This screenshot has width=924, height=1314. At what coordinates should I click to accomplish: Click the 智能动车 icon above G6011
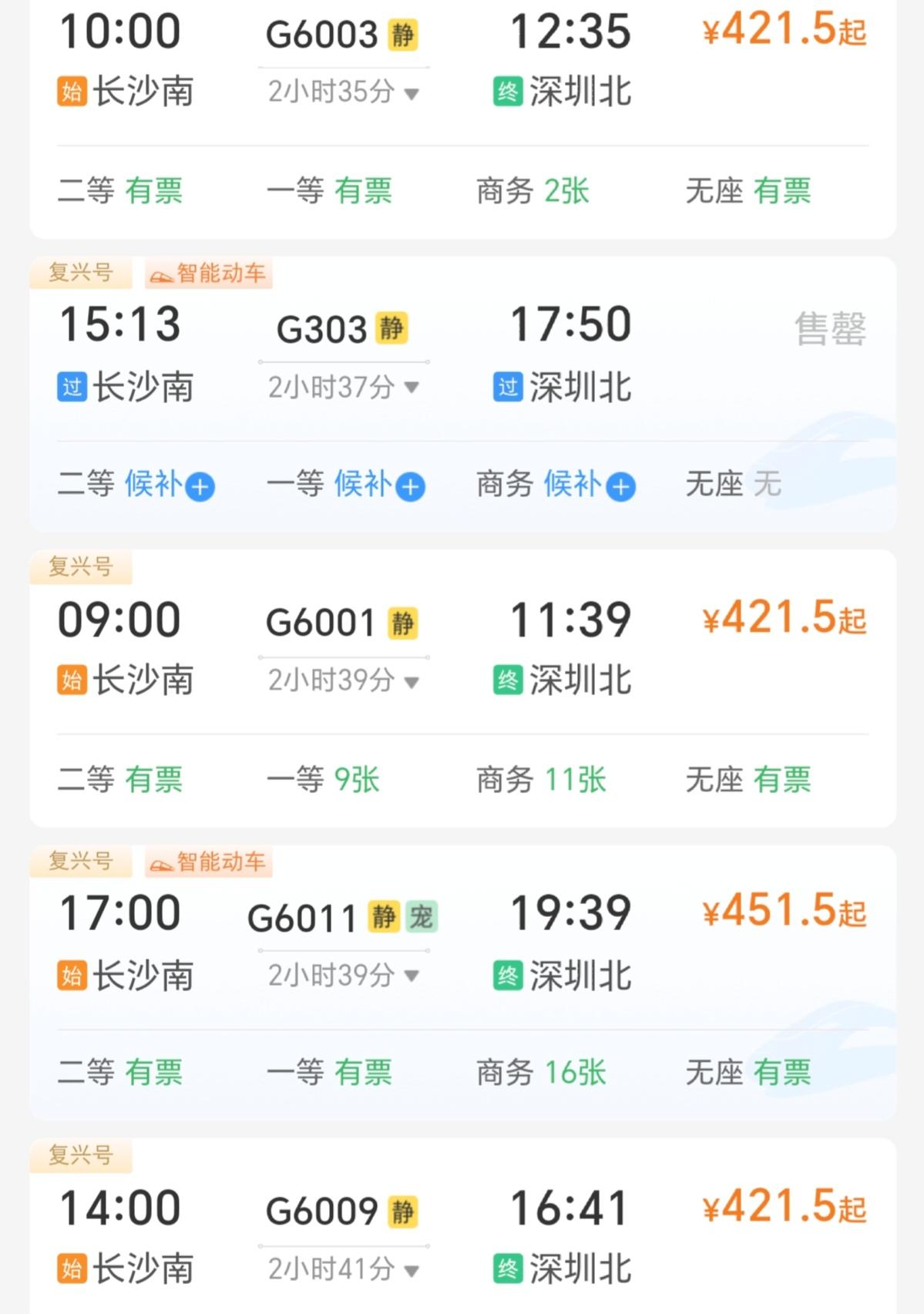(208, 862)
